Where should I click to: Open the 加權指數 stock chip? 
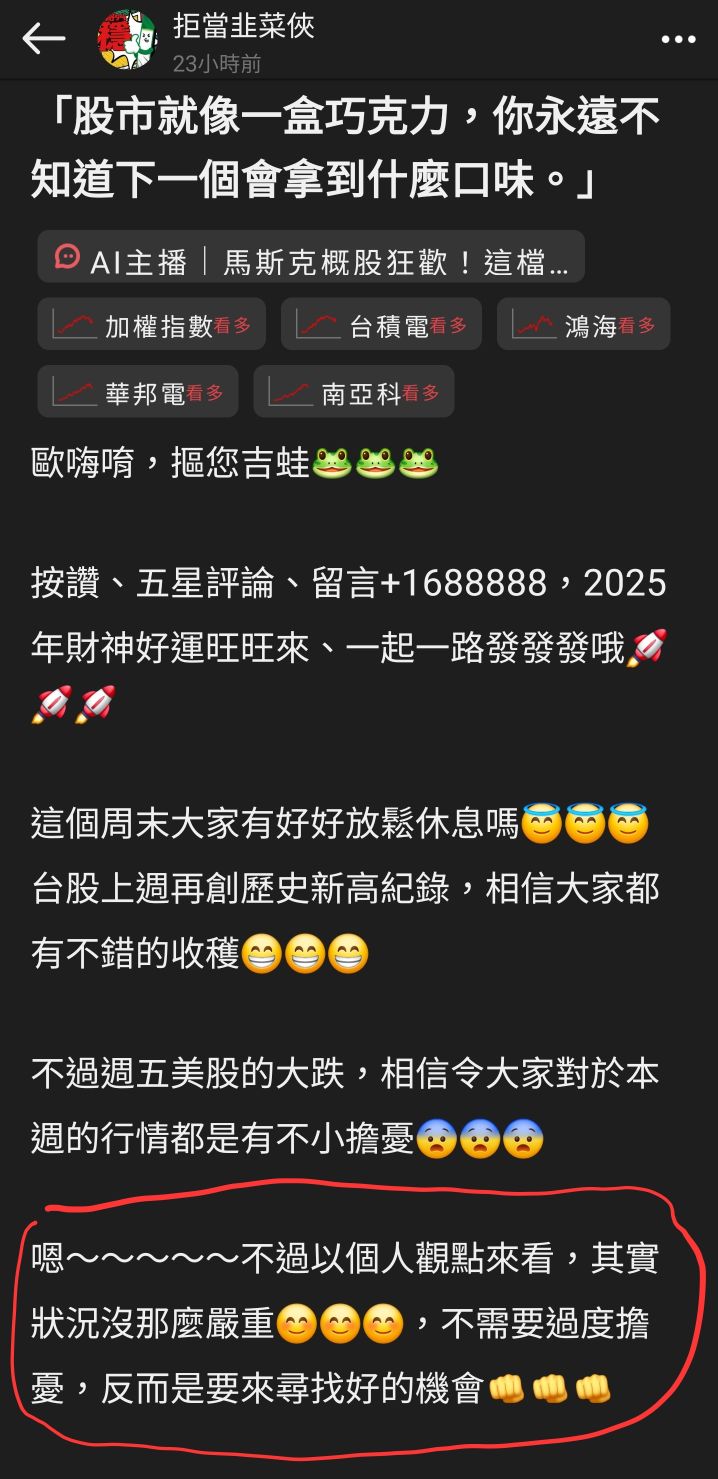pyautogui.click(x=152, y=324)
